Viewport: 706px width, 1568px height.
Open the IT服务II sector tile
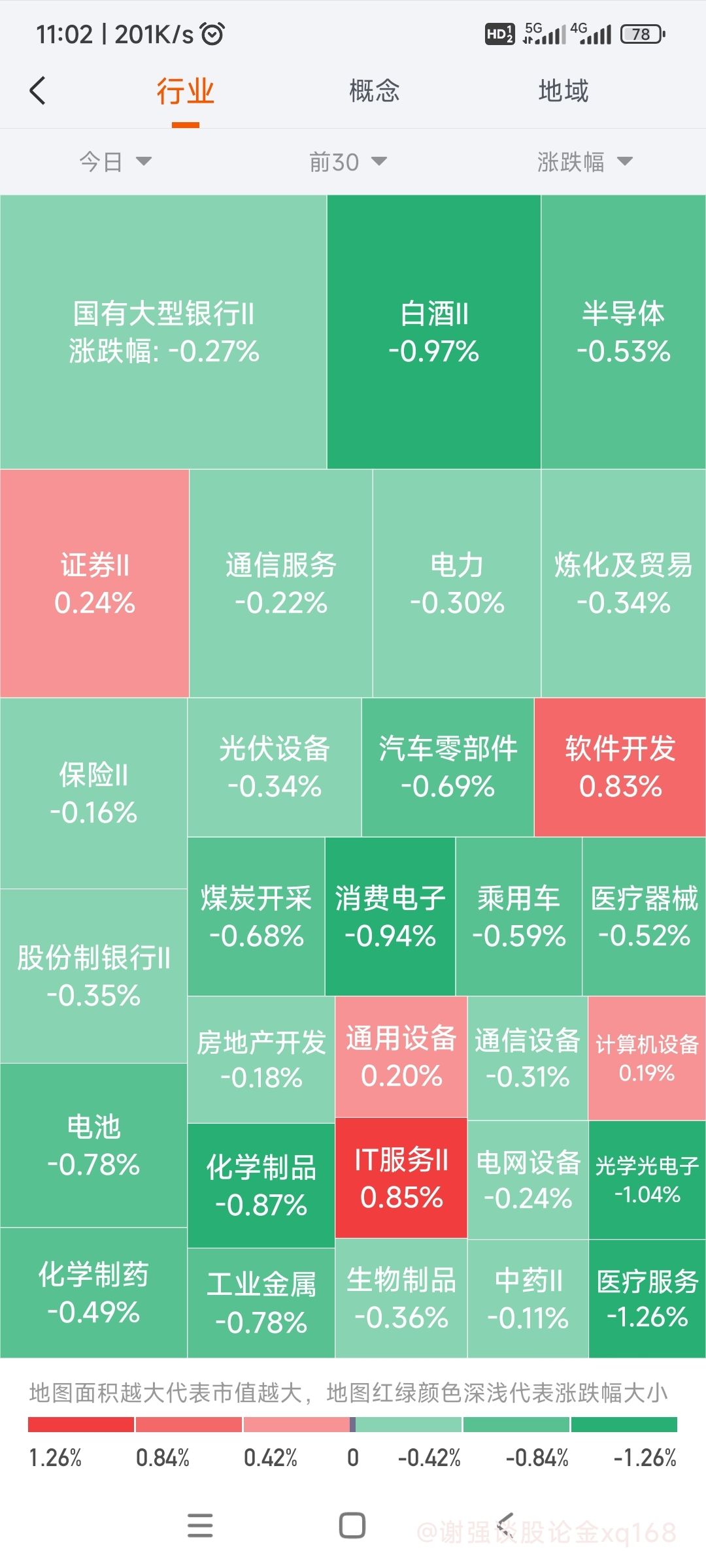tap(401, 1178)
